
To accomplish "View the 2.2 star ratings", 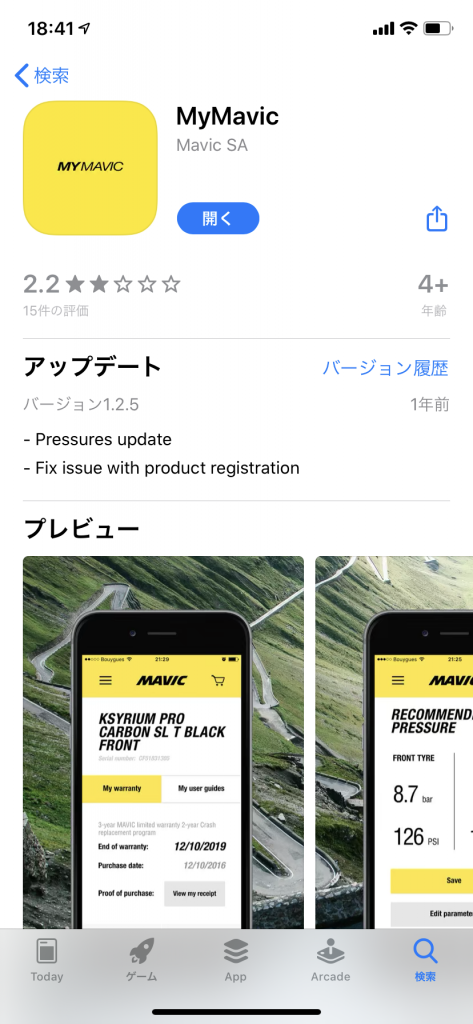I will tap(102, 293).
